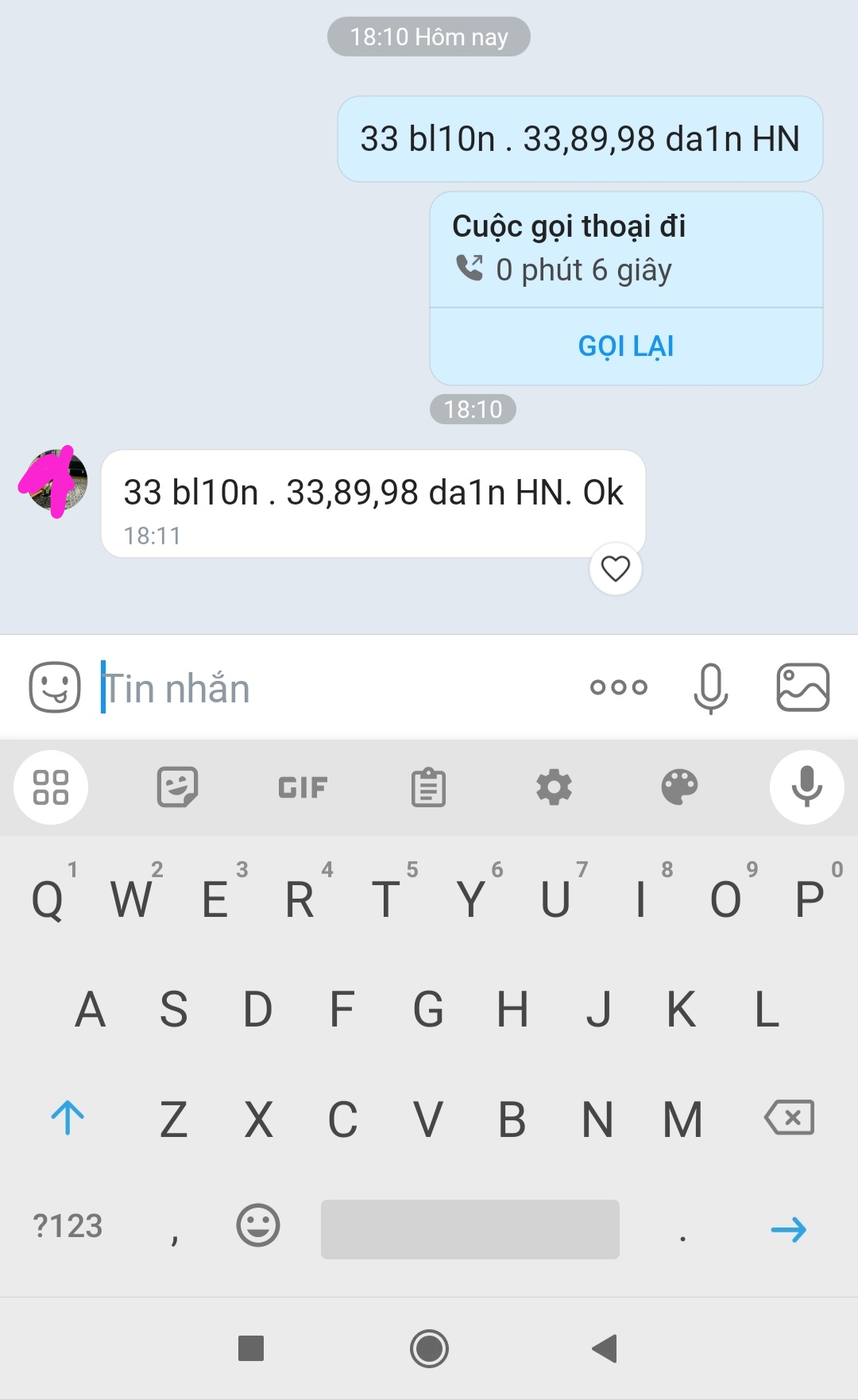Screen dimensions: 858x1400
Task: React with the heart on the received message
Action: (x=616, y=569)
